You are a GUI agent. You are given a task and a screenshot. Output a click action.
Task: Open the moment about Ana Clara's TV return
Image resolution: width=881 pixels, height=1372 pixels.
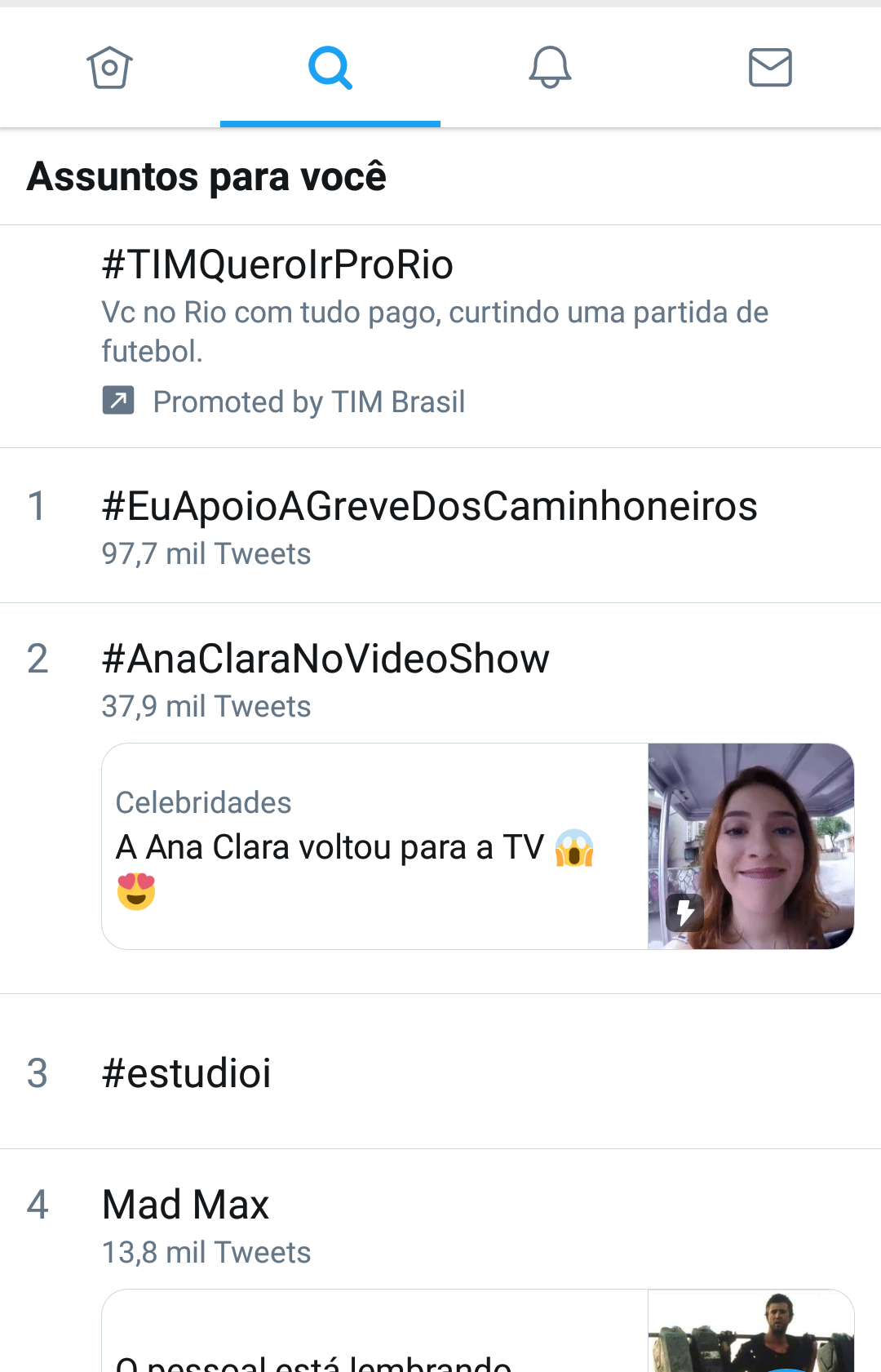pyautogui.click(x=477, y=846)
